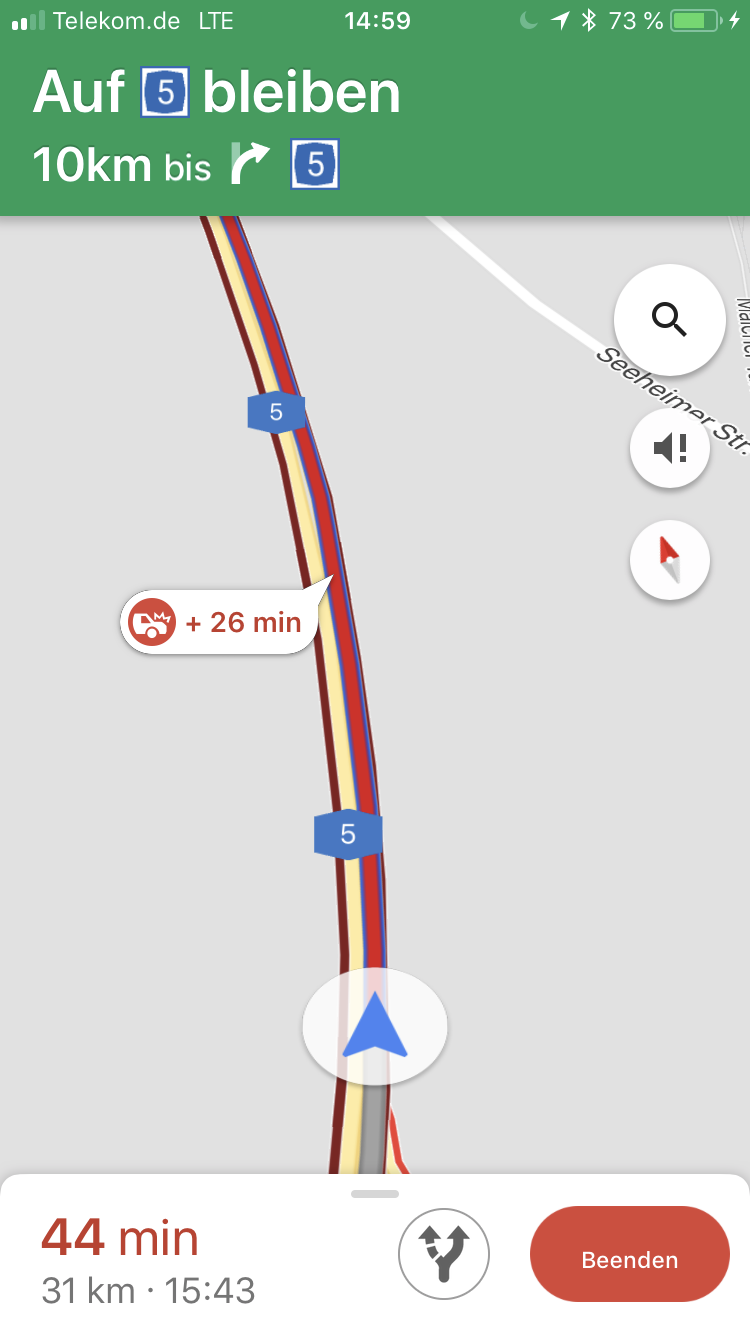Tap the compass to reorient the map
Image resolution: width=750 pixels, height=1334 pixels.
[x=670, y=560]
